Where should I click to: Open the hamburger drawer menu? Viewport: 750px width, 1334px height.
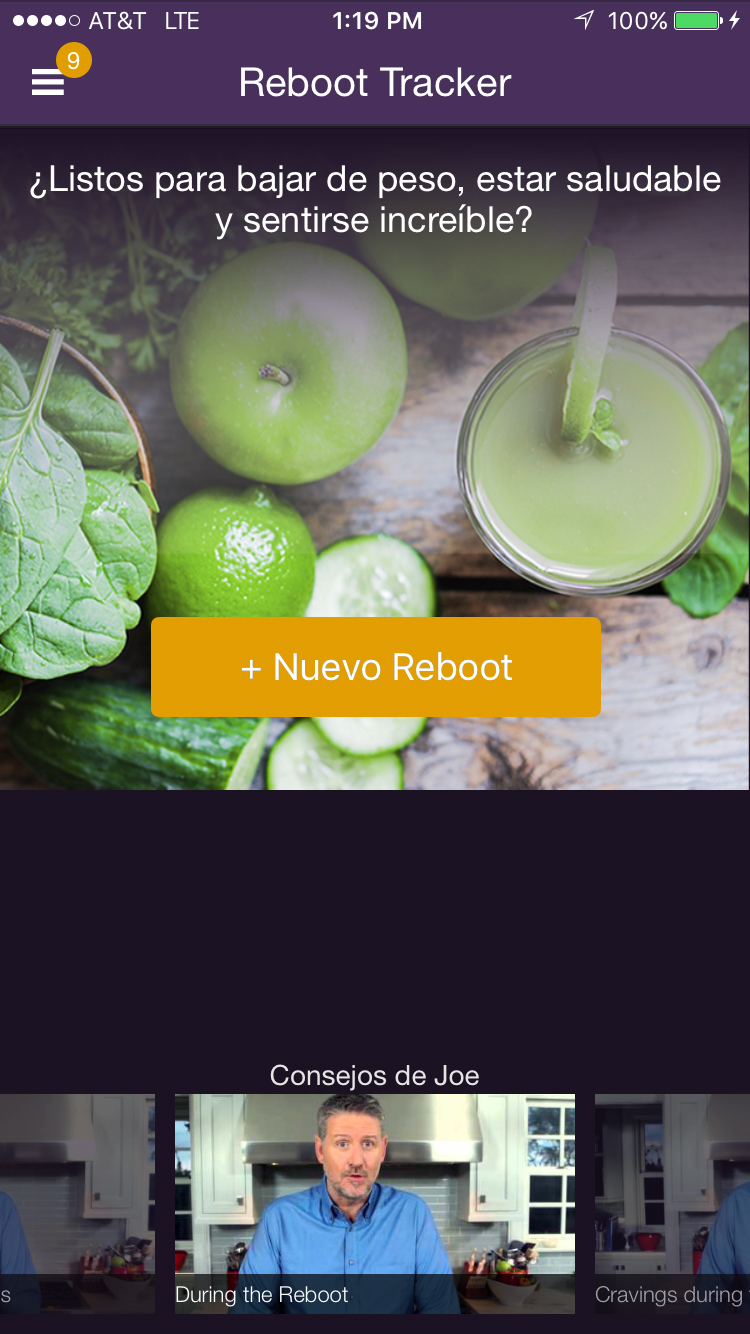click(48, 83)
